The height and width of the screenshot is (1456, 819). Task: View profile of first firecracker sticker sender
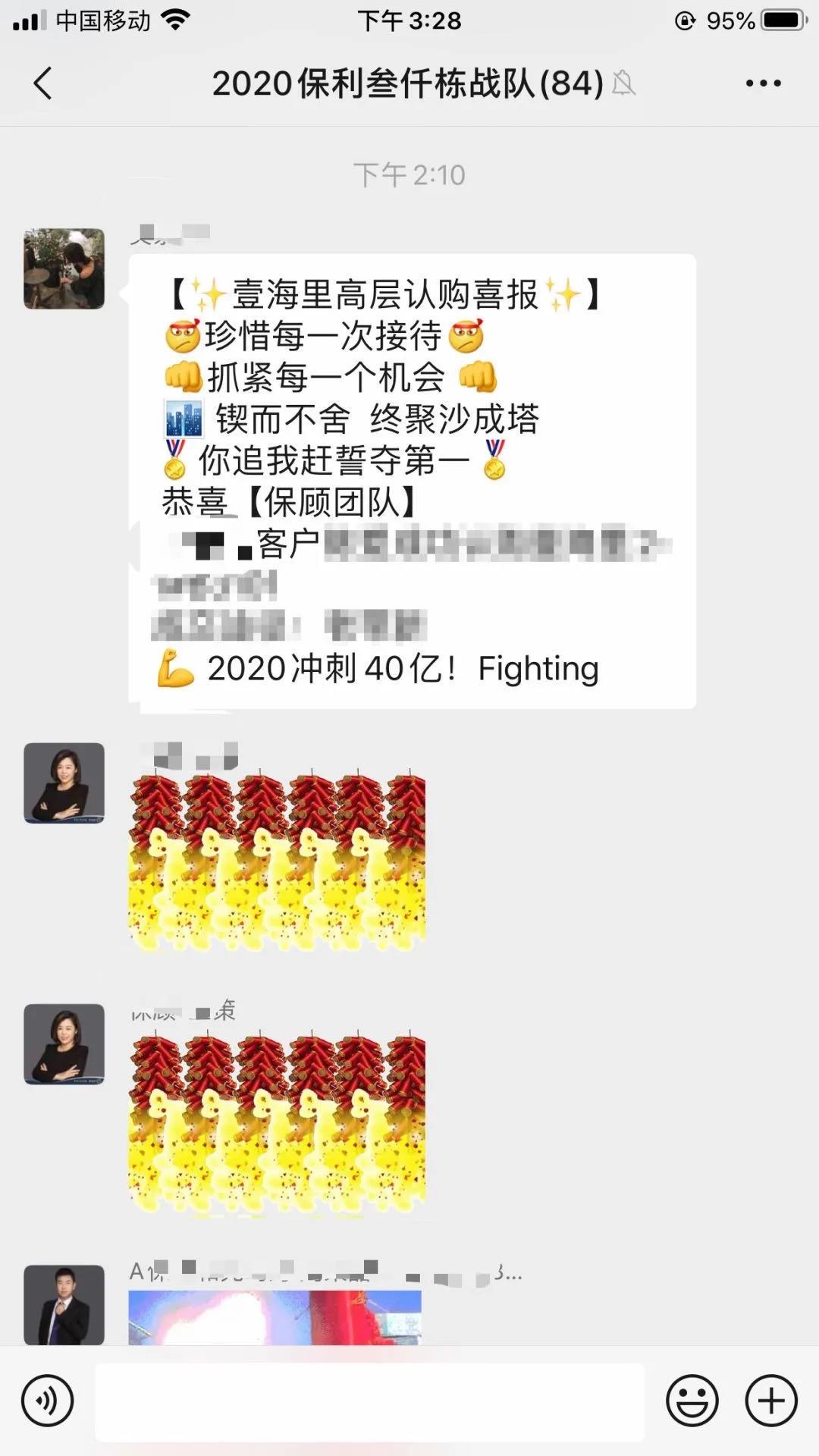64,783
